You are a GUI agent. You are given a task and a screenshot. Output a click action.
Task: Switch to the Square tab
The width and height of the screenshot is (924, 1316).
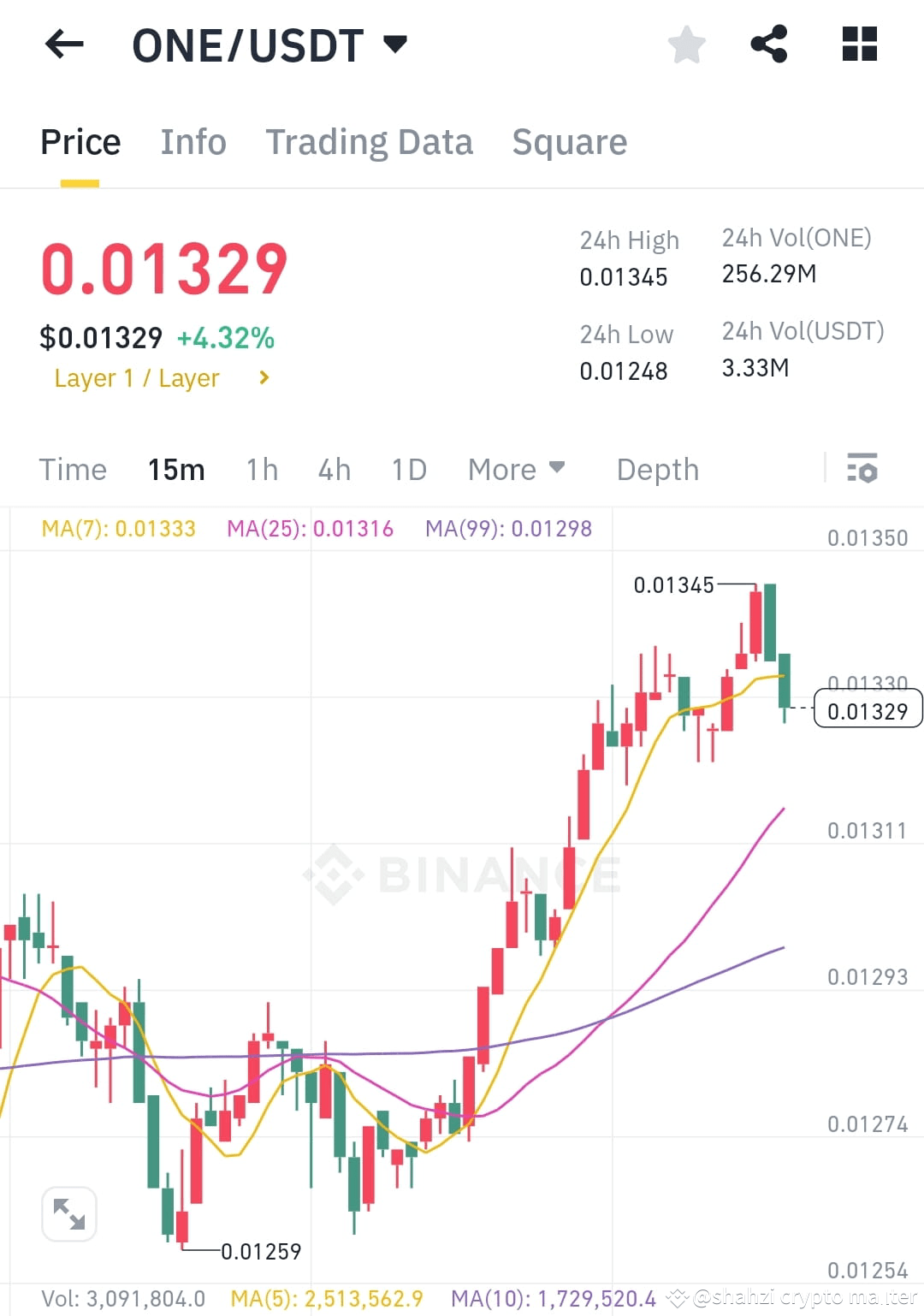(x=569, y=141)
